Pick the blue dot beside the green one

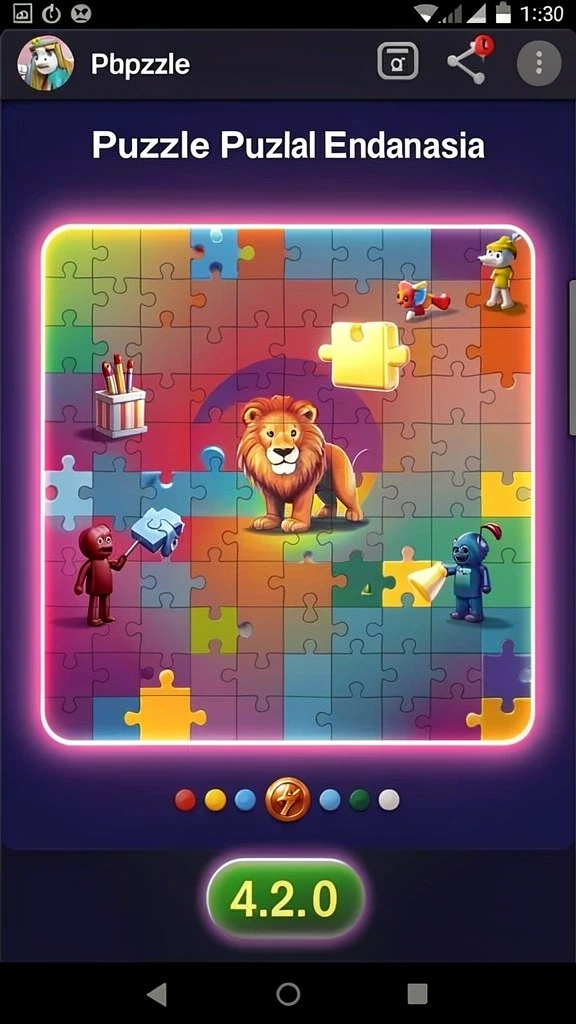(x=330, y=800)
